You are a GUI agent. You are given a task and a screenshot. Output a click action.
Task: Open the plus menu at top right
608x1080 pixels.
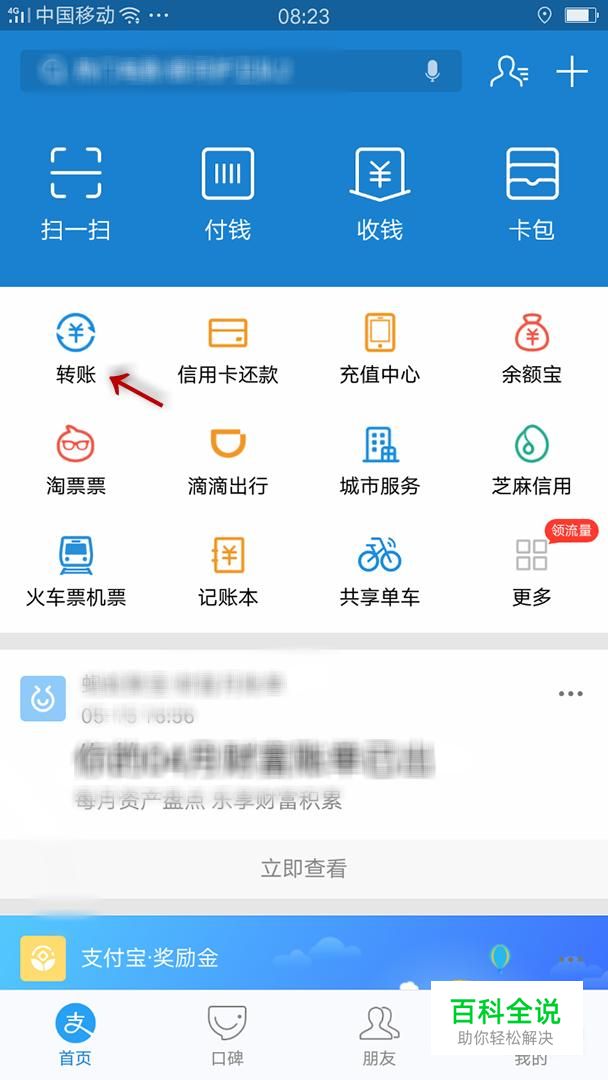tap(572, 72)
